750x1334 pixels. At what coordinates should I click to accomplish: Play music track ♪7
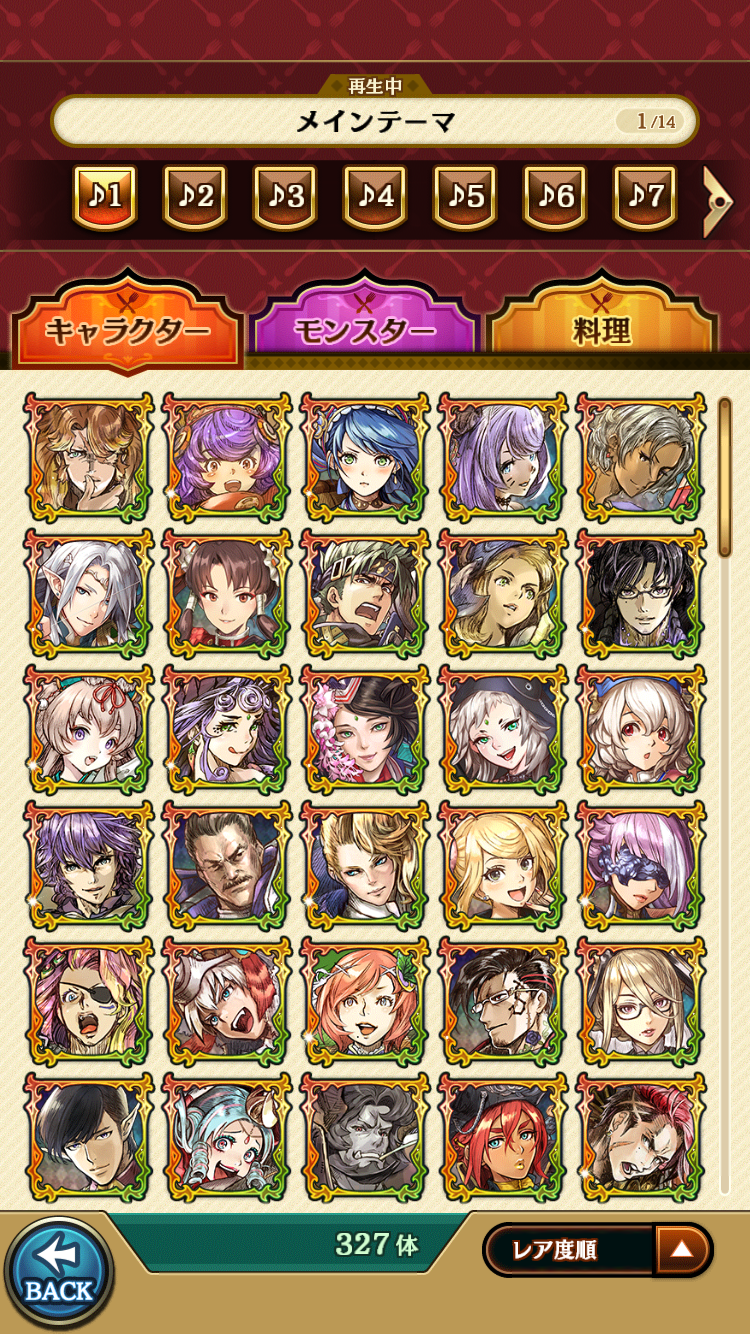click(645, 196)
